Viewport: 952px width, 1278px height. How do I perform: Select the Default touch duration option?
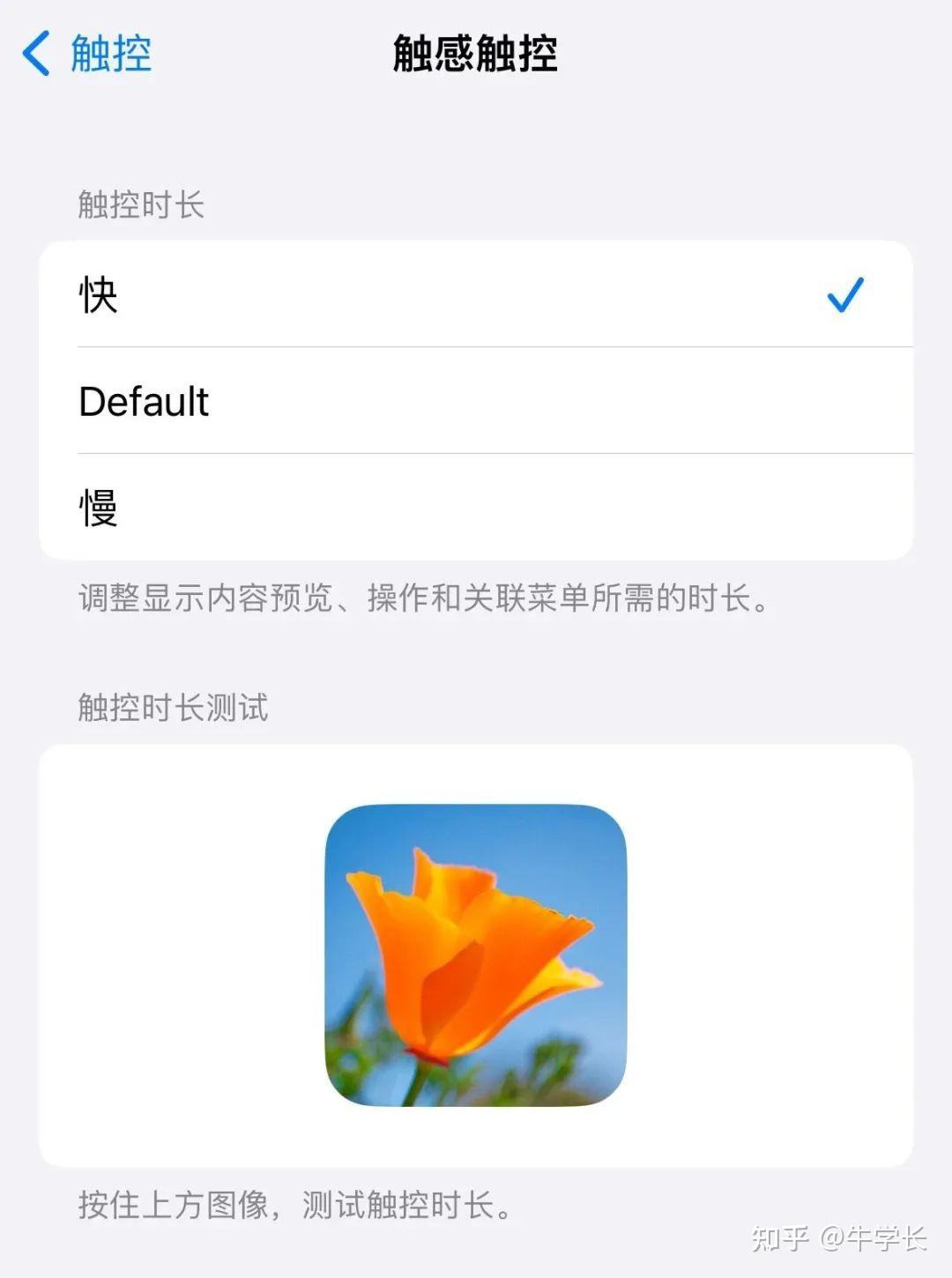[144, 403]
